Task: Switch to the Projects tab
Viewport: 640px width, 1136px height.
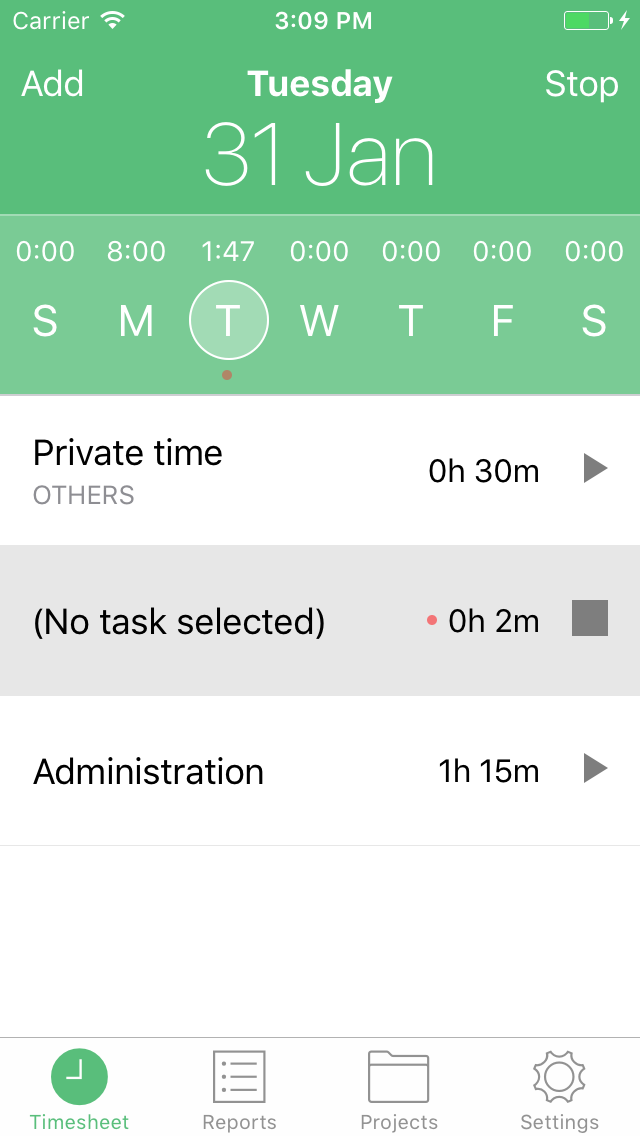Action: [x=399, y=1090]
